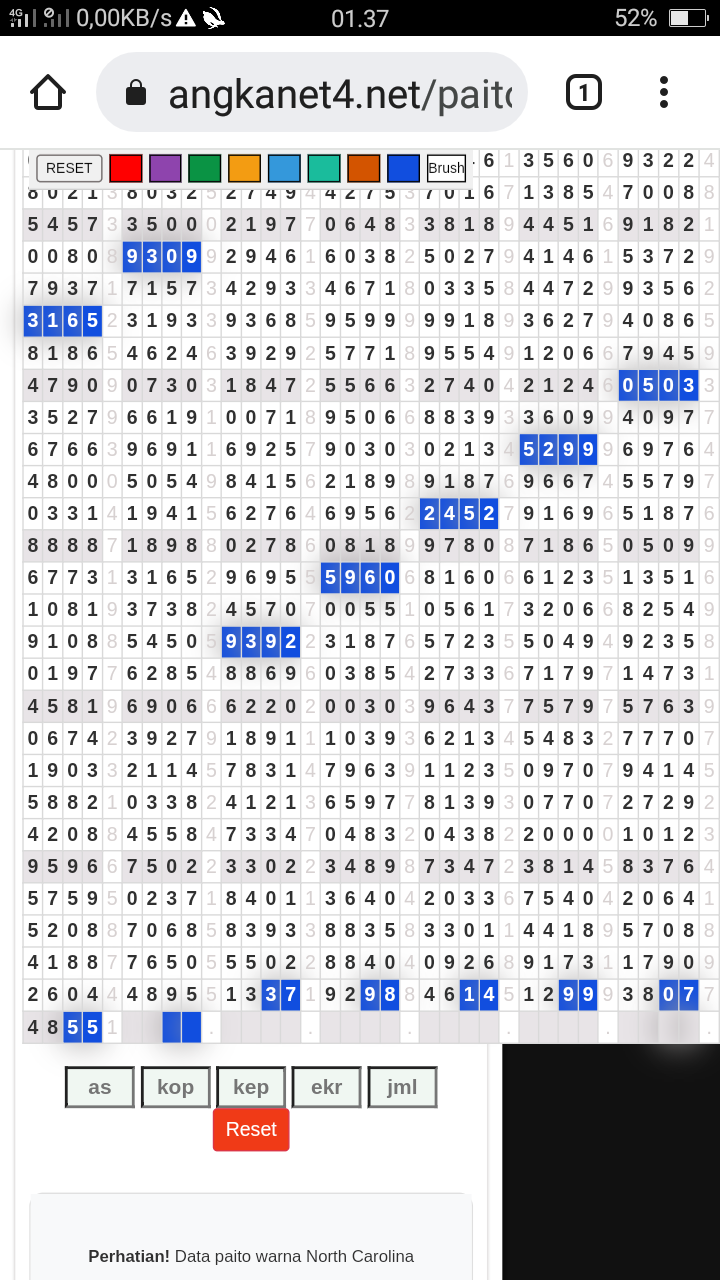Open the browser overflow menu
Viewport: 720px width, 1280px height.
pos(663,93)
